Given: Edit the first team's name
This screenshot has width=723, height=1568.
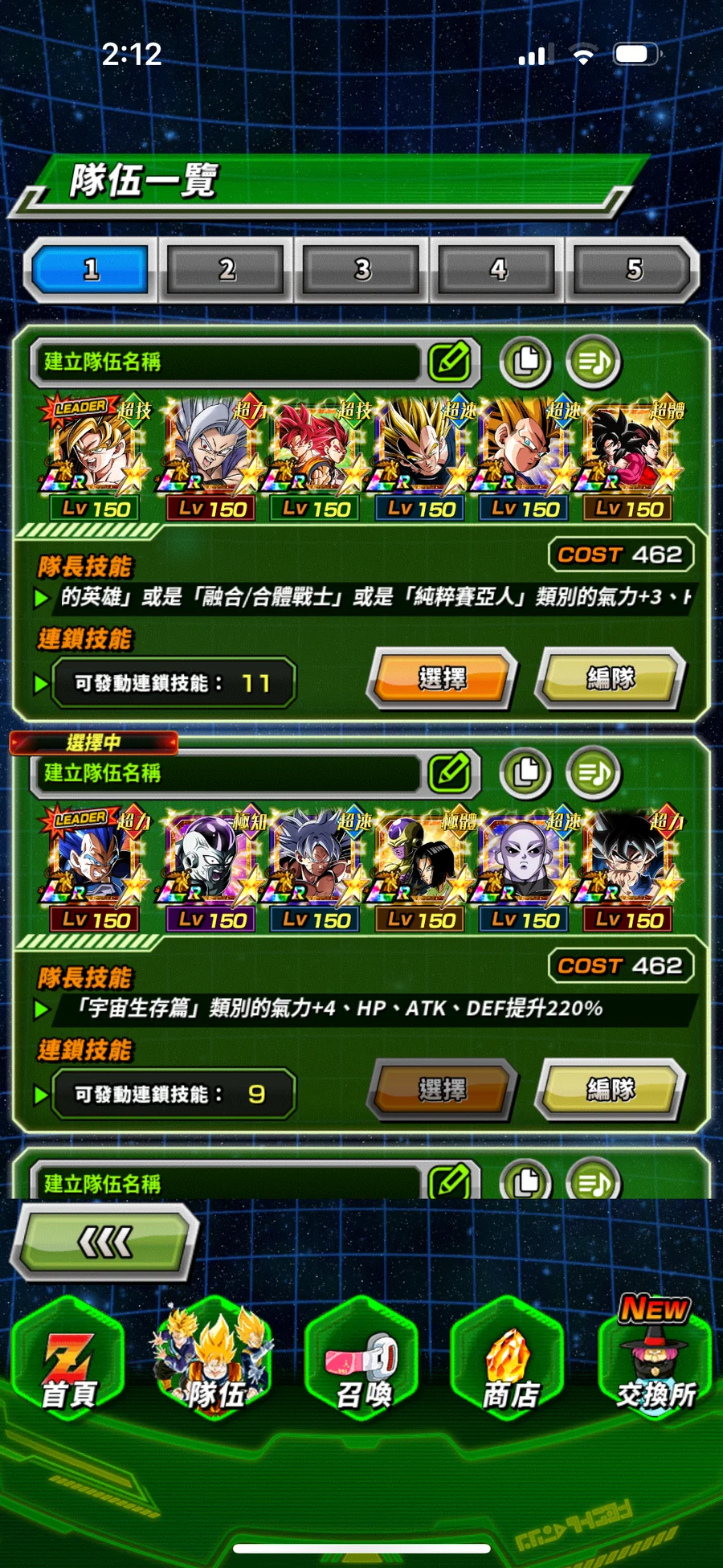Looking at the screenshot, I should 450,362.
